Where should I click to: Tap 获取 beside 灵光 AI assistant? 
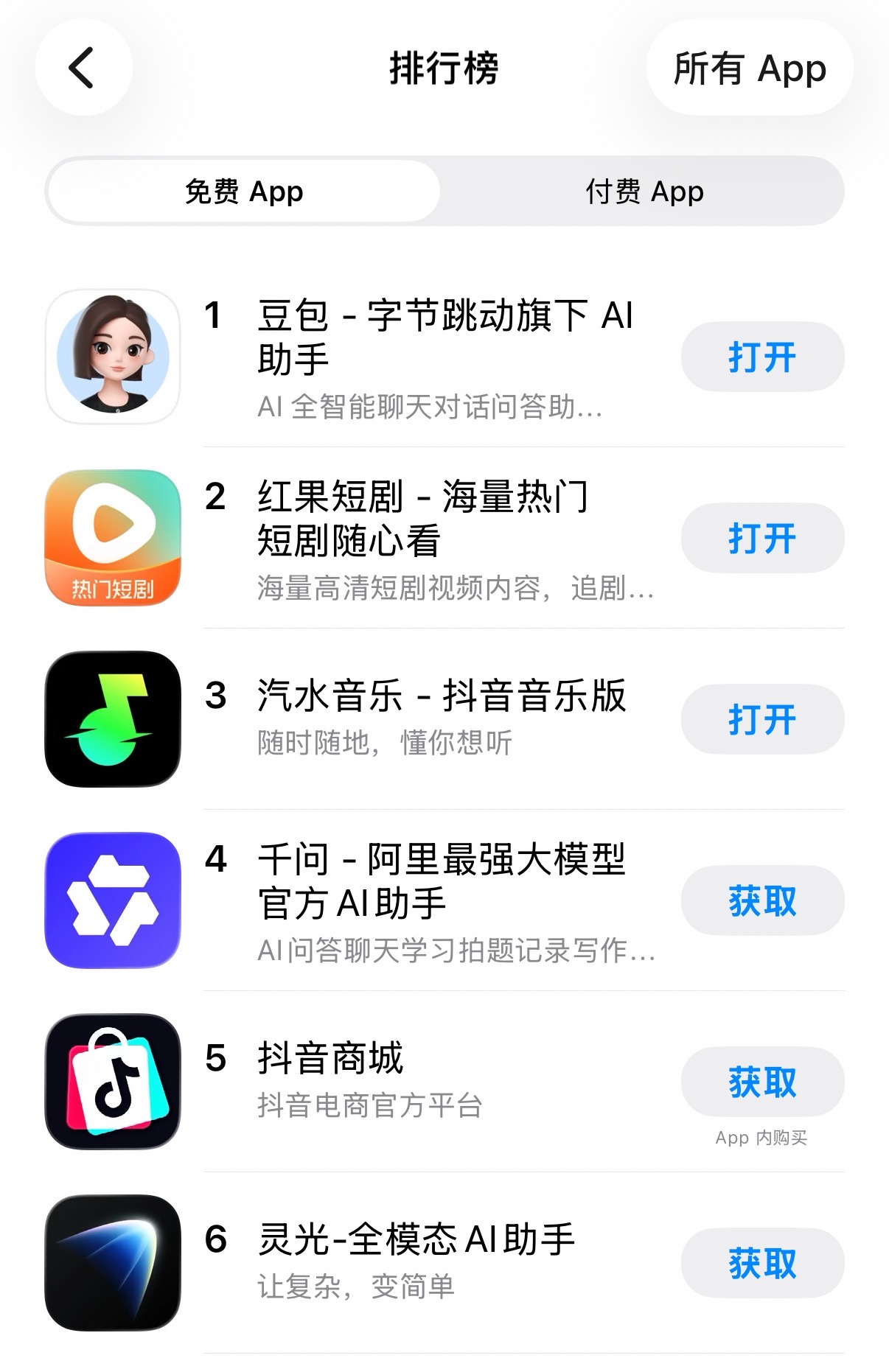[x=762, y=1263]
